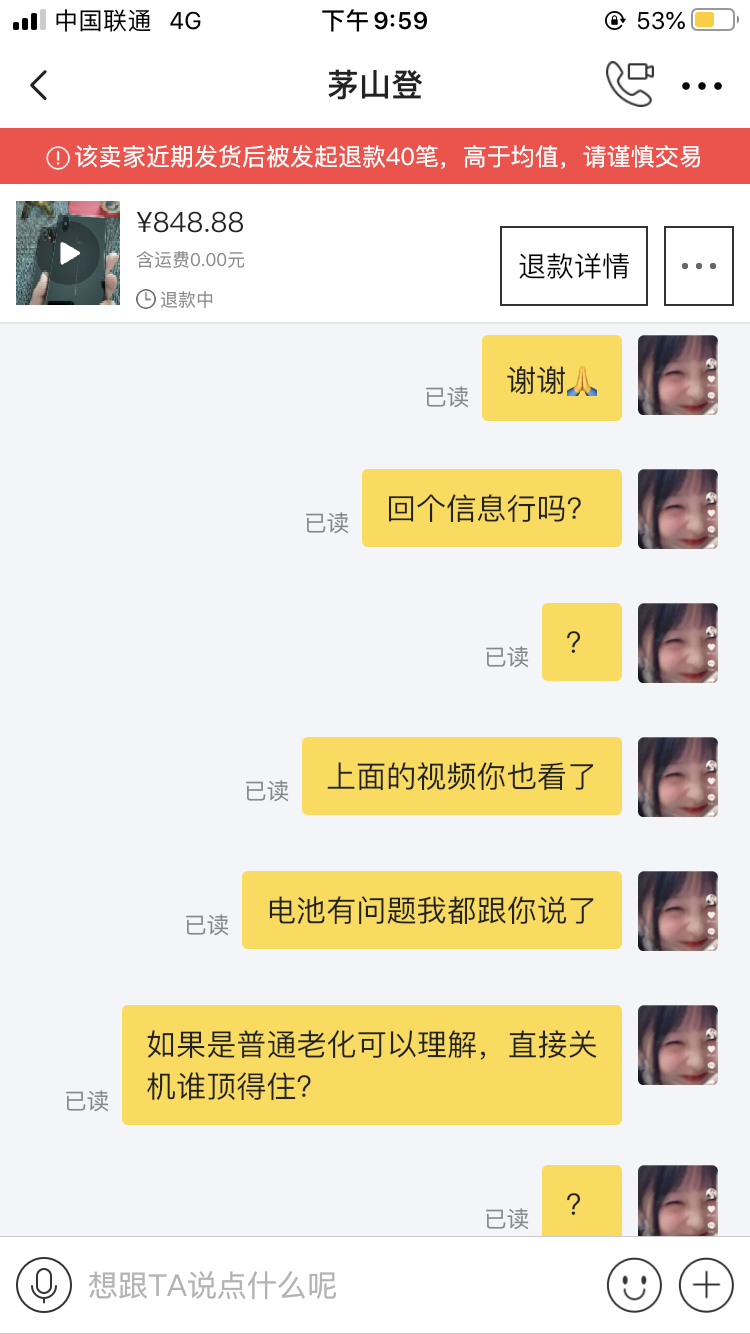The width and height of the screenshot is (750, 1334).
Task: Open more options next to 退款详情
Action: (699, 266)
